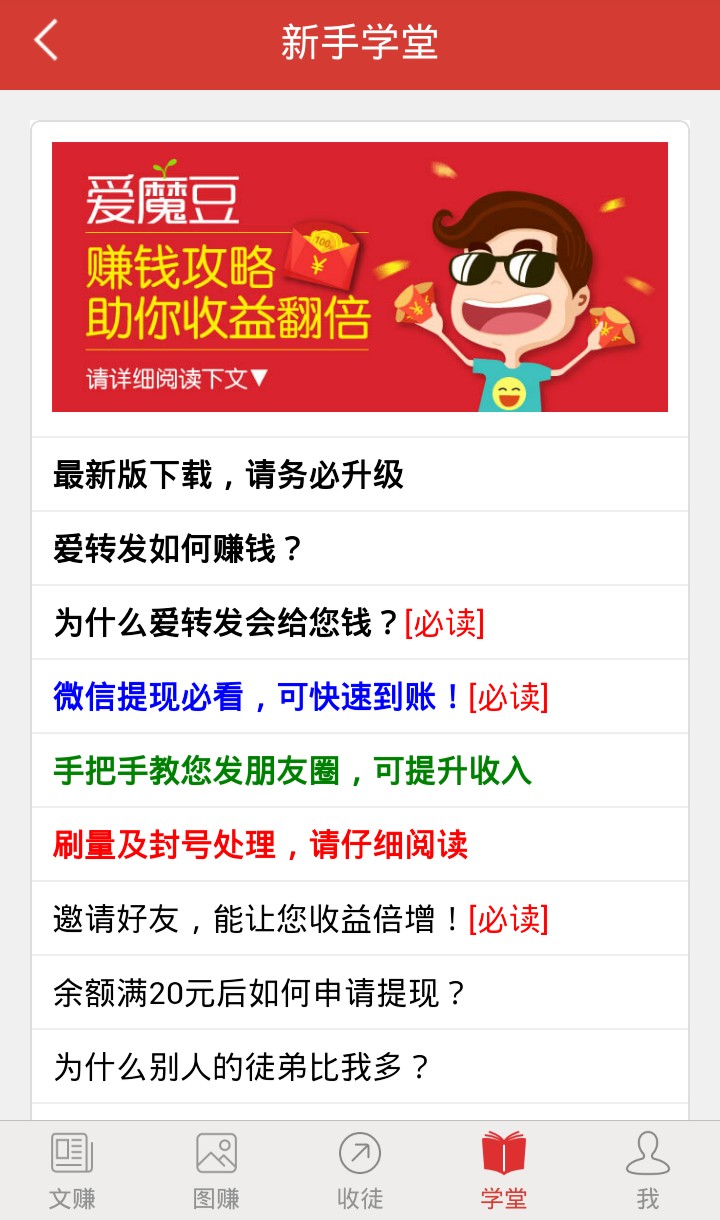This screenshot has width=720, height=1220.
Task: Open 微信提现必看 guide
Action: pos(360,697)
